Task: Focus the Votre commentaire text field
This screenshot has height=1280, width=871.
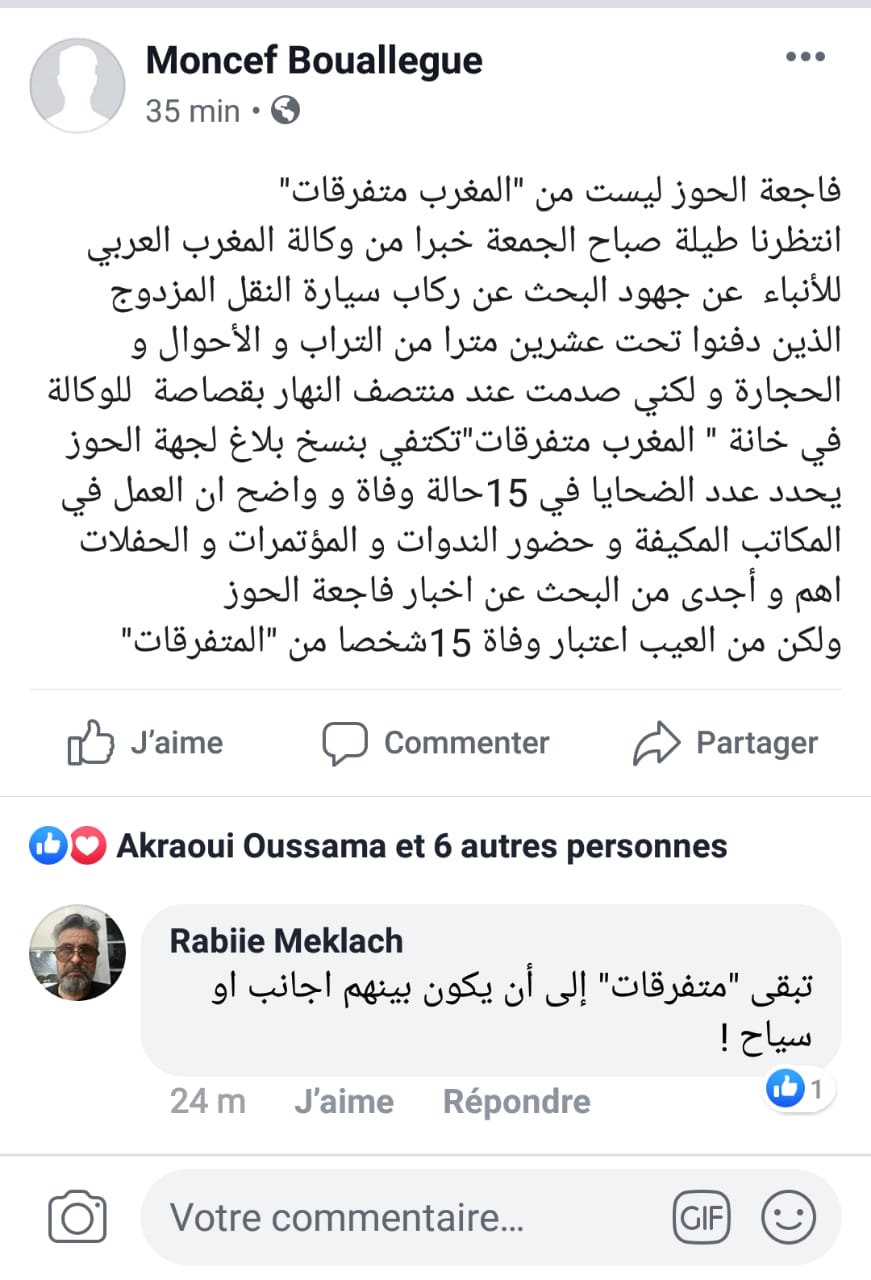Action: (400, 1218)
